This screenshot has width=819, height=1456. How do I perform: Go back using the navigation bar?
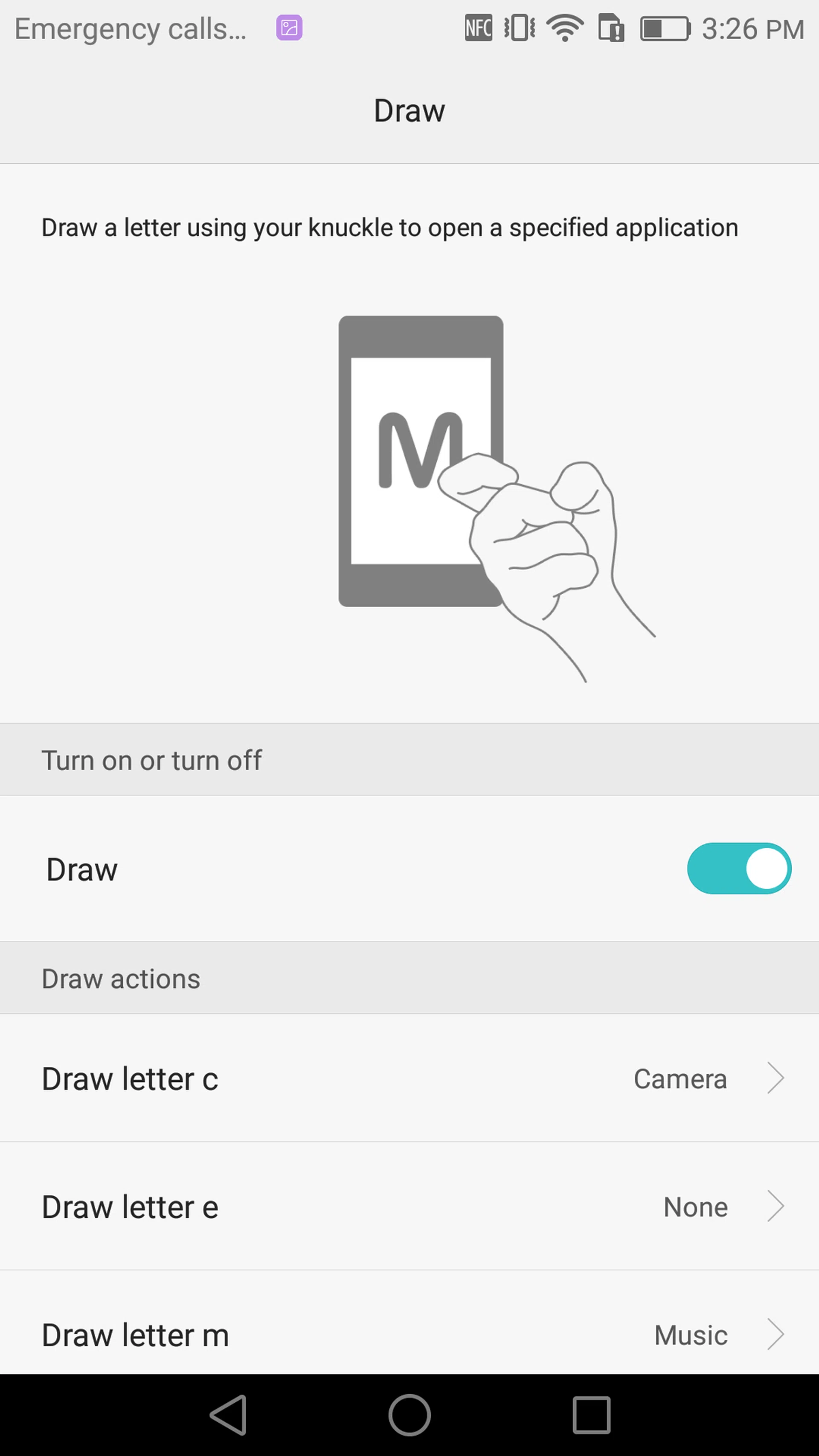pyautogui.click(x=228, y=1415)
